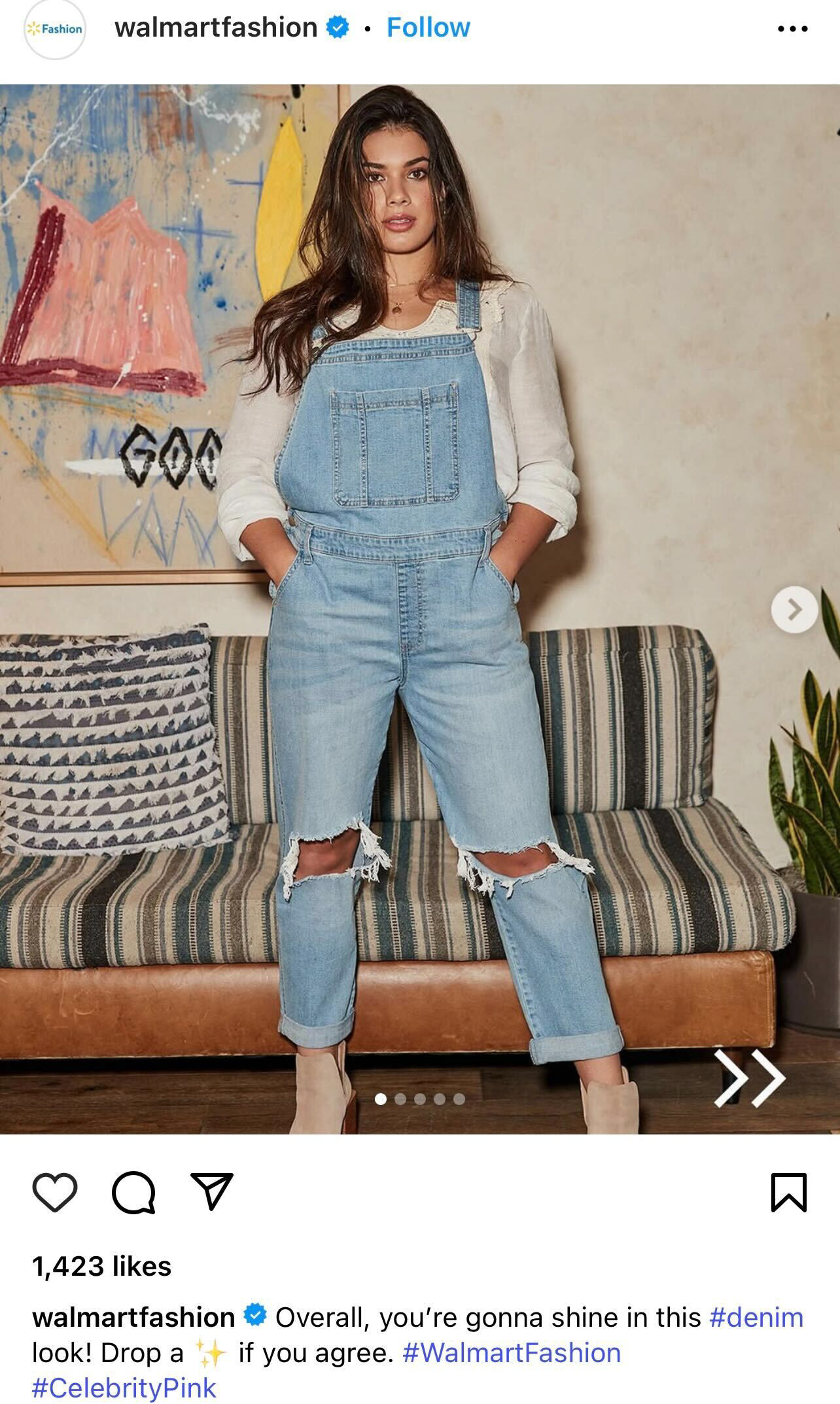View who liked: 1,423 likes
The width and height of the screenshot is (840, 1404).
[101, 1266]
